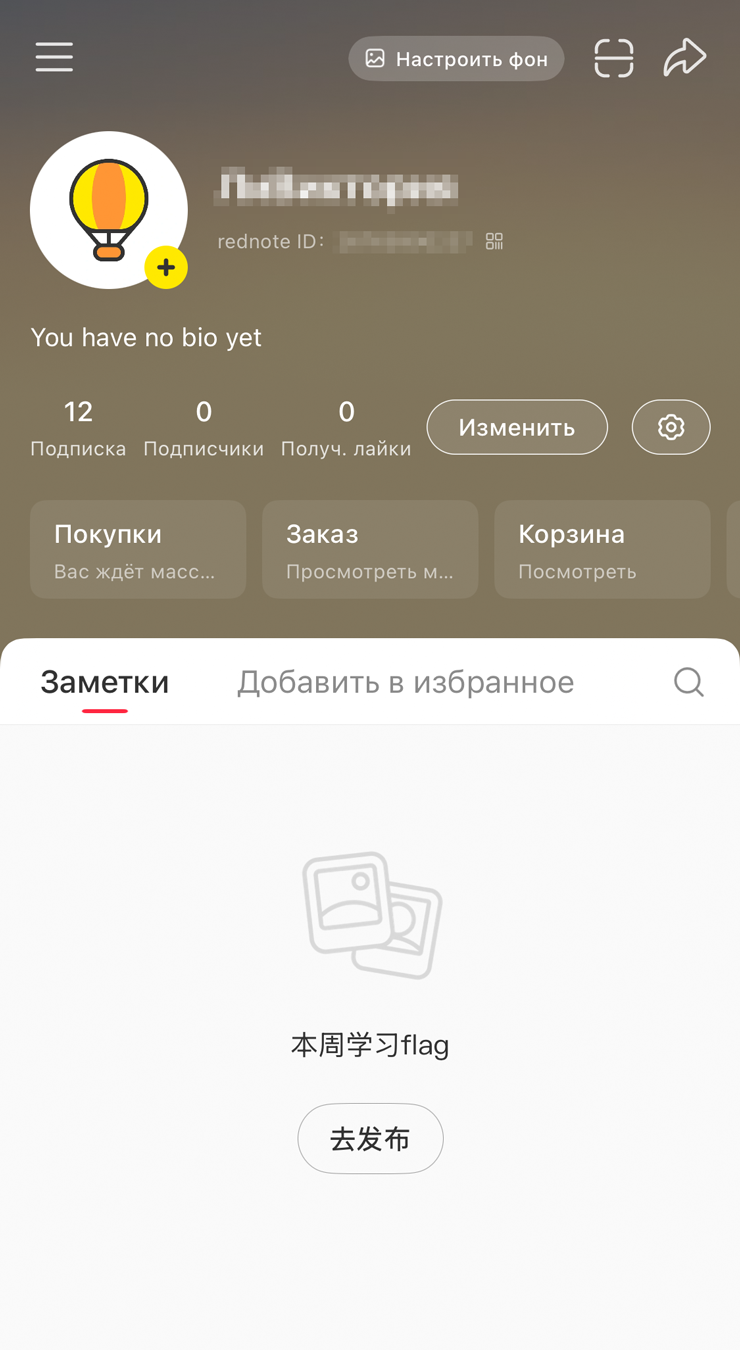740x1350 pixels.
Task: Tap the Настроить фон button
Action: coord(456,59)
